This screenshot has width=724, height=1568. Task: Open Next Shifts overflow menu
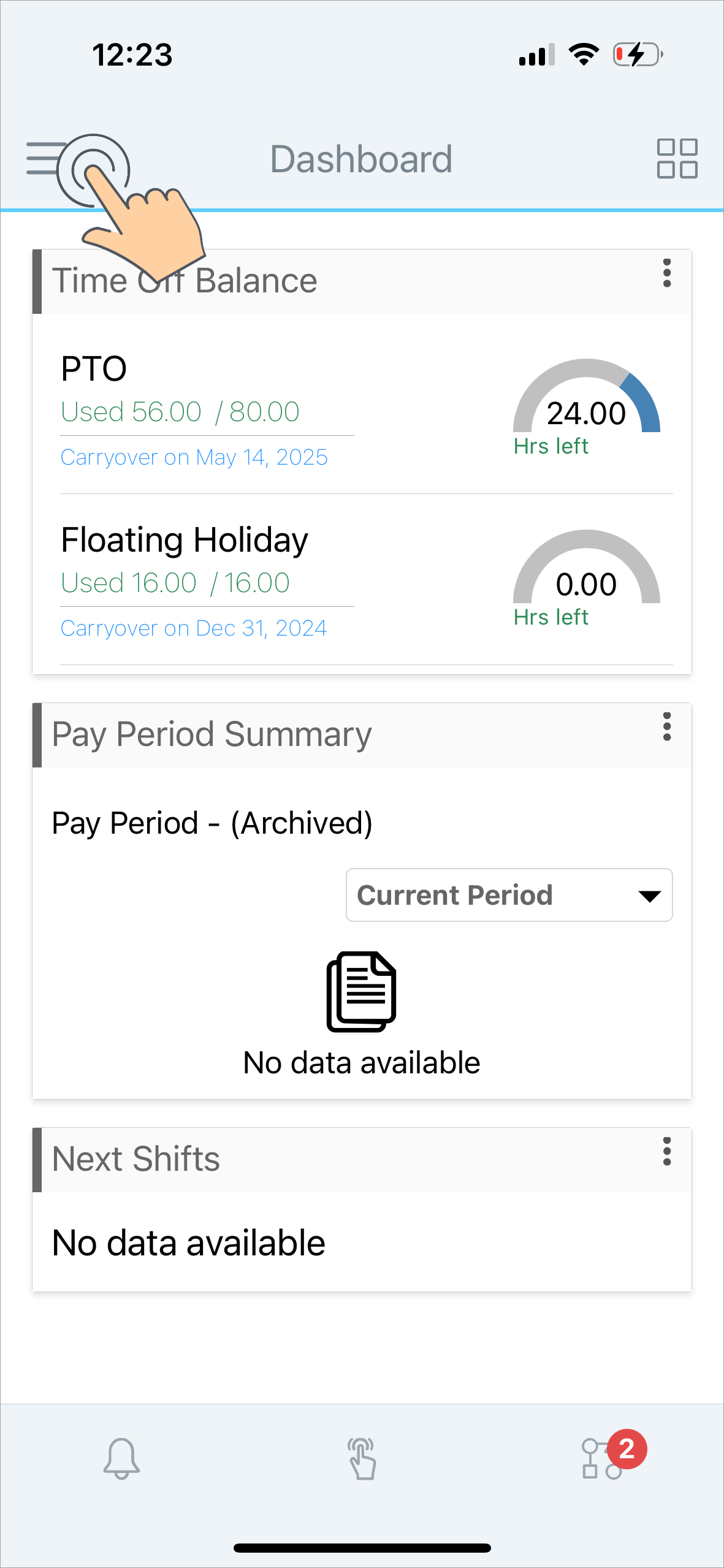click(x=667, y=1151)
